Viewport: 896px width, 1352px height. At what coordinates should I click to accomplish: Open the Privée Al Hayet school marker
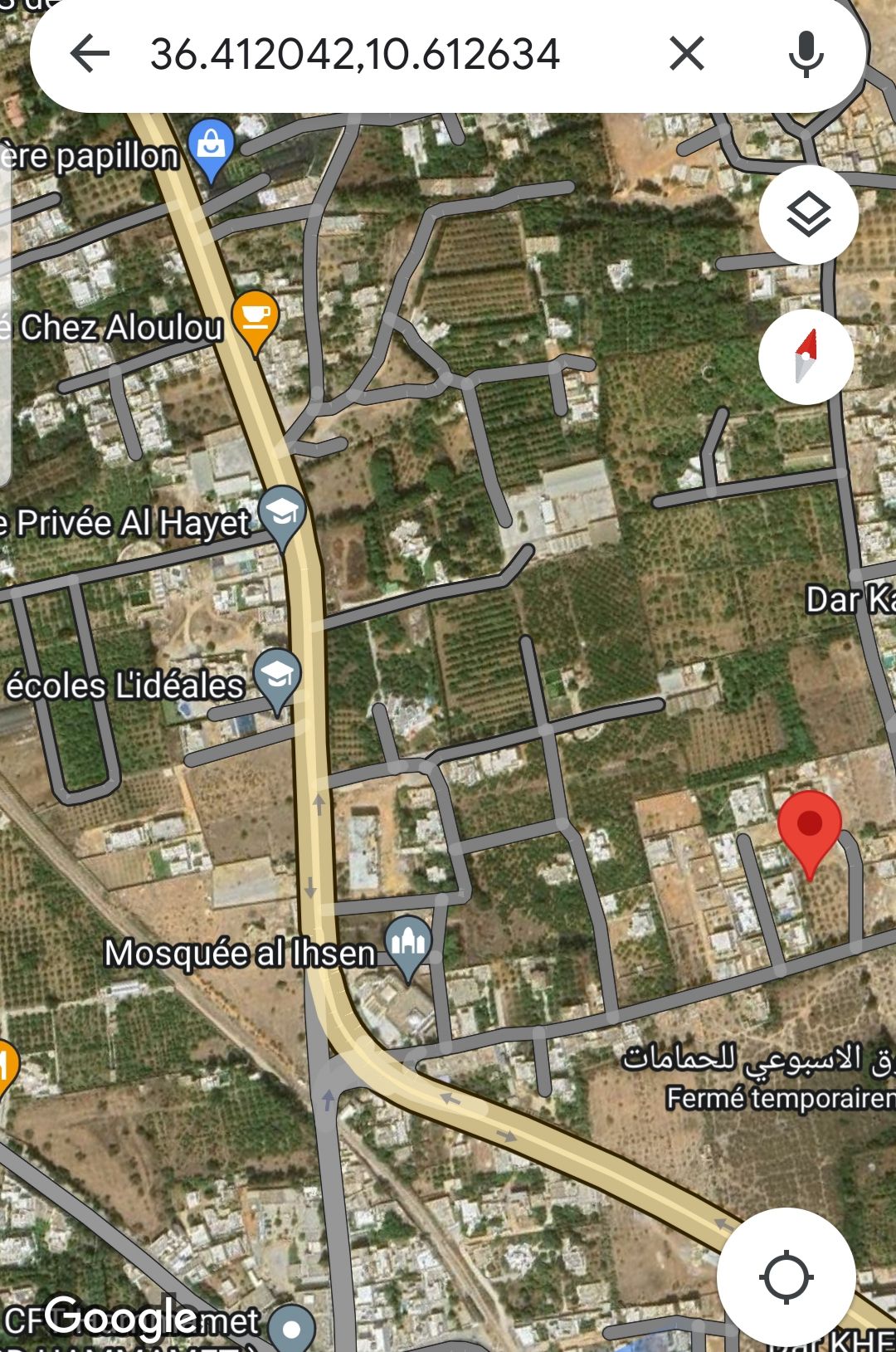pos(281,515)
